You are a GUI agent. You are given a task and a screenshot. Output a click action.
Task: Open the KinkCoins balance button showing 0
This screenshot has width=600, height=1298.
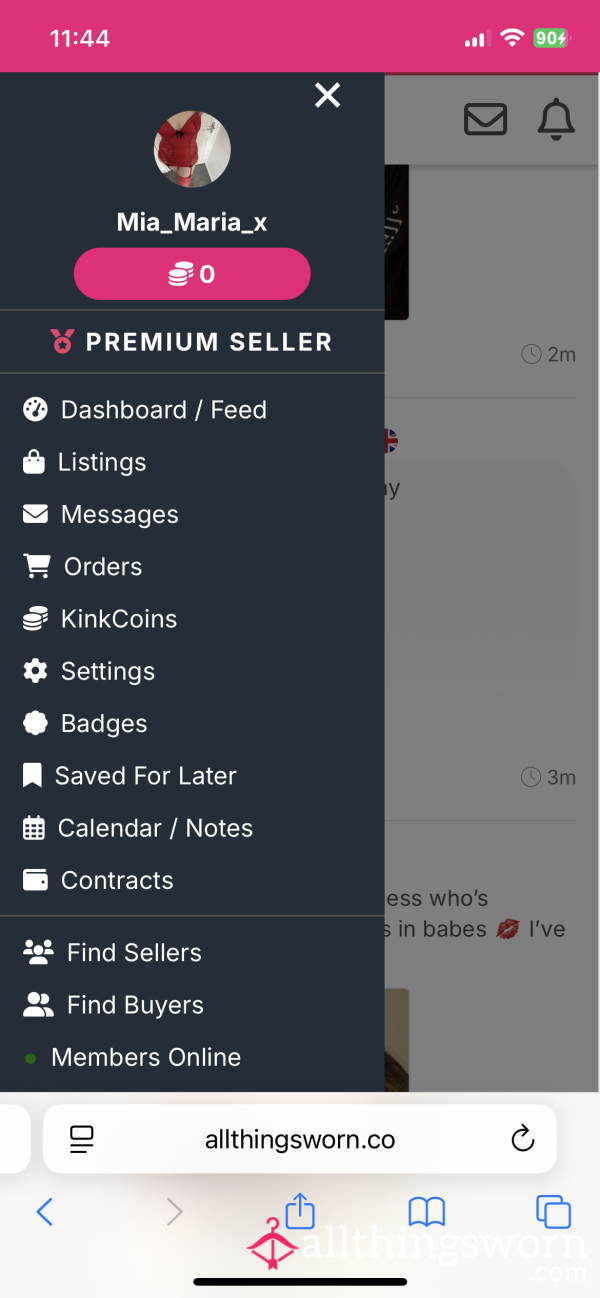pyautogui.click(x=192, y=274)
